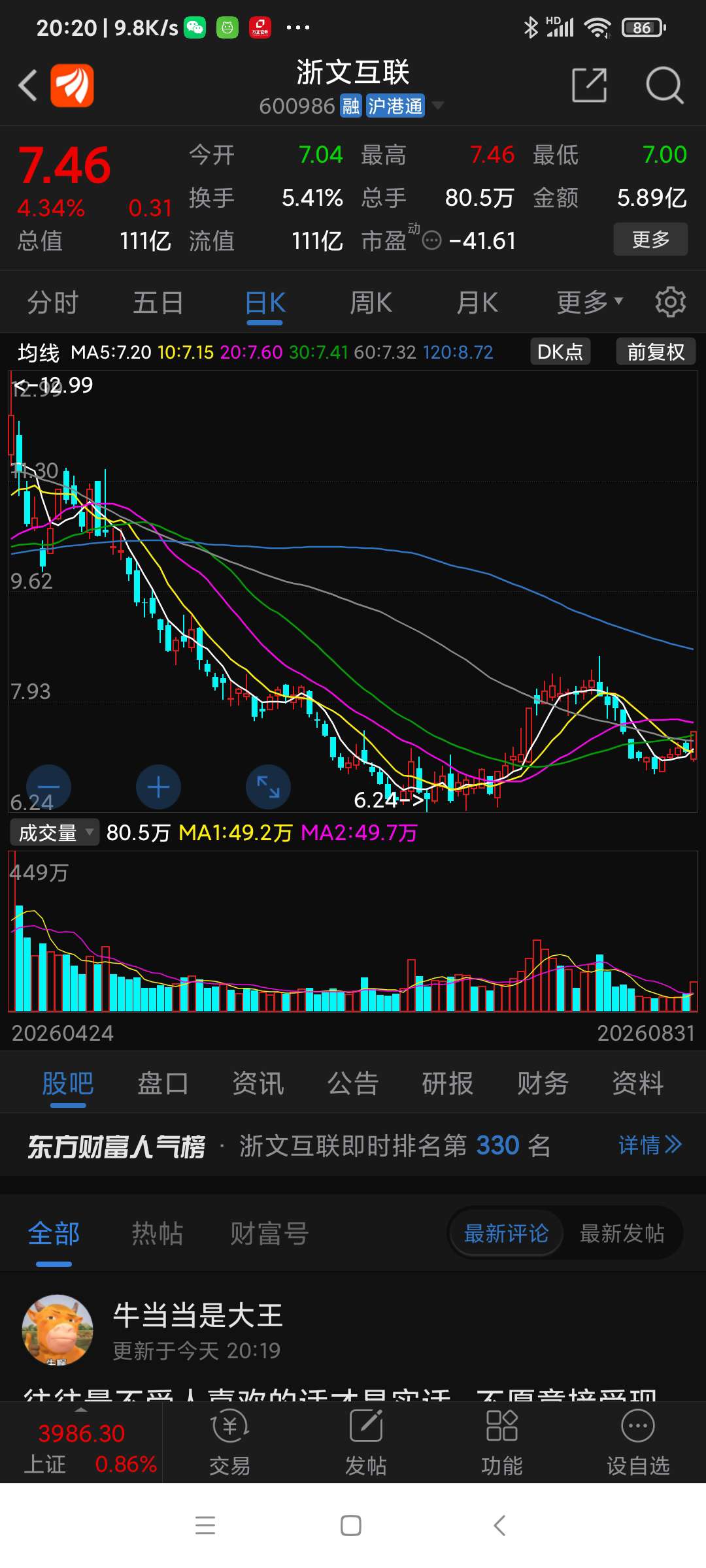Select the 月K chart tab
706x1568 pixels.
[x=477, y=303]
